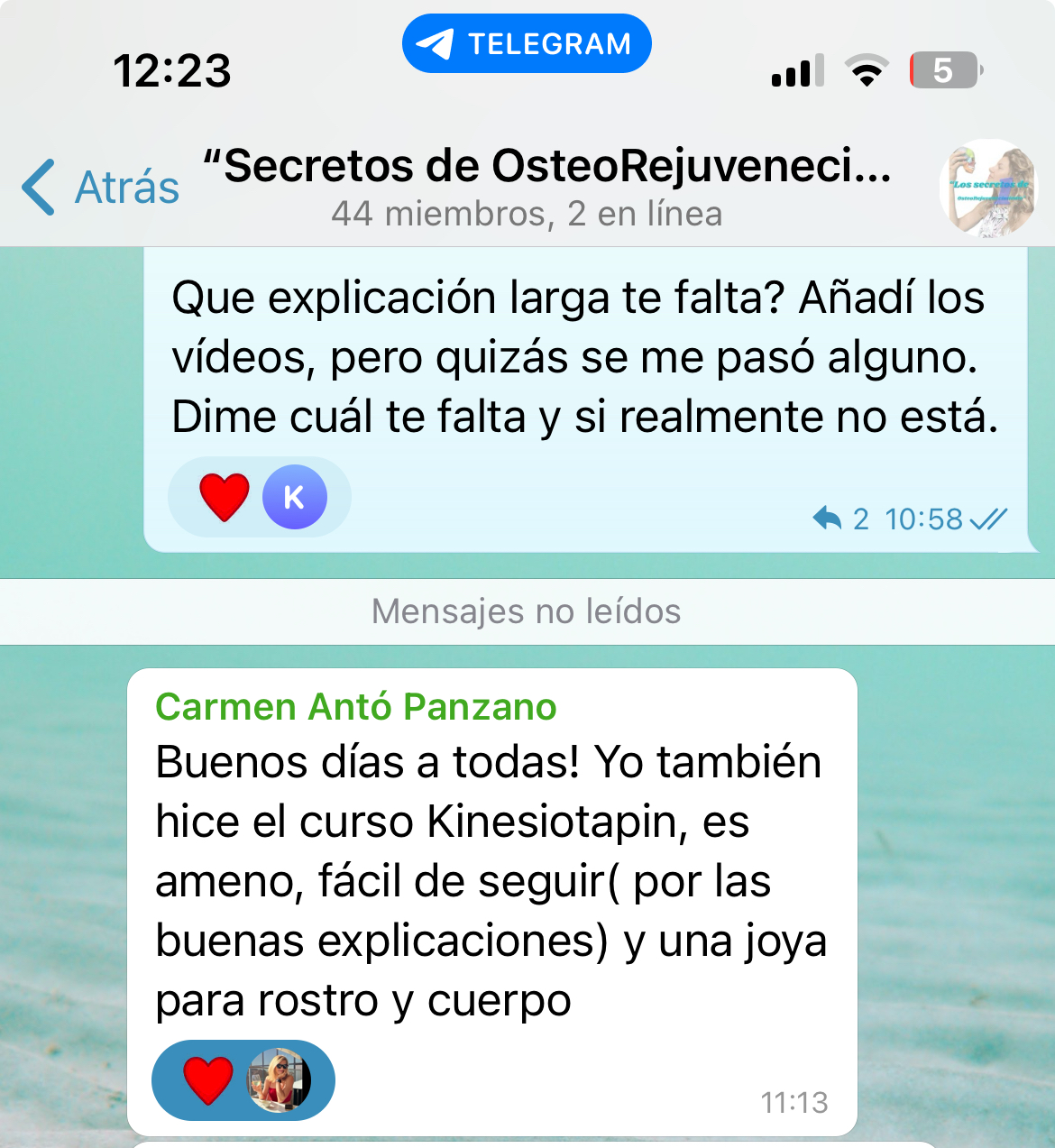This screenshot has height=1148, width=1055.
Task: Tap heart reaction on the 10:58 message
Action: [x=225, y=497]
